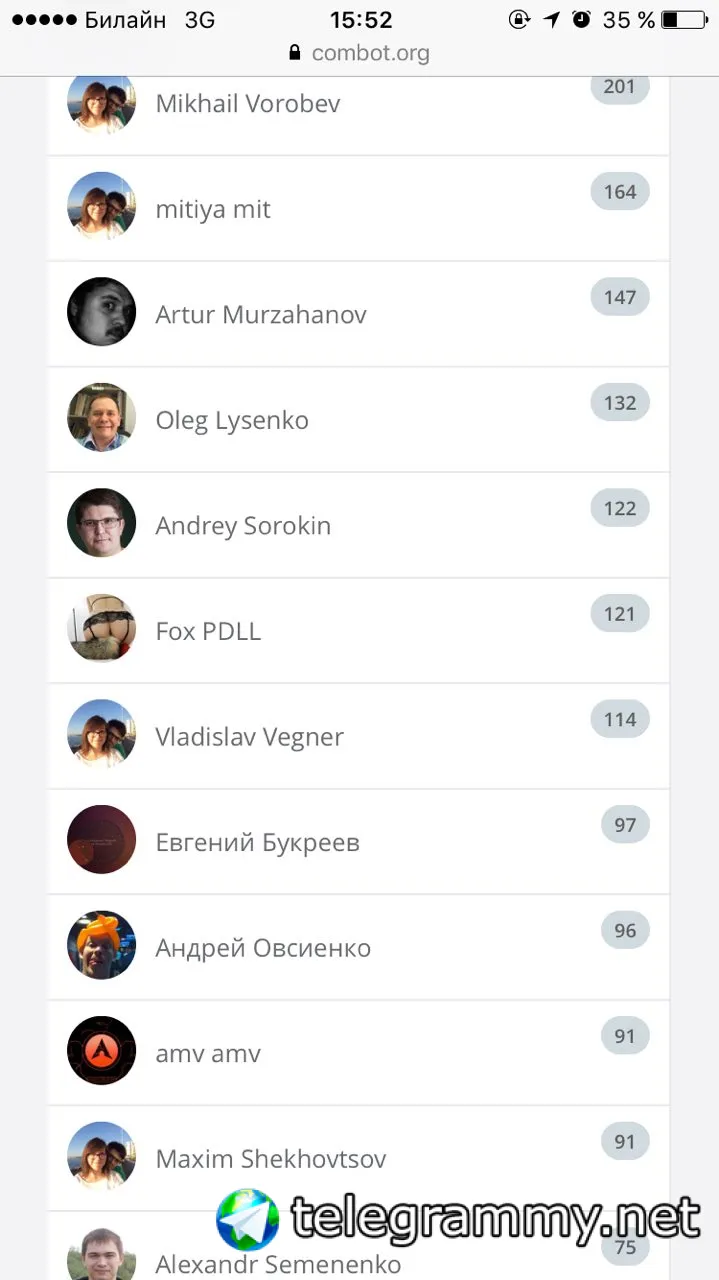View Андрей Овсиенко's row
This screenshot has height=1280, width=719.
pyautogui.click(x=263, y=948)
